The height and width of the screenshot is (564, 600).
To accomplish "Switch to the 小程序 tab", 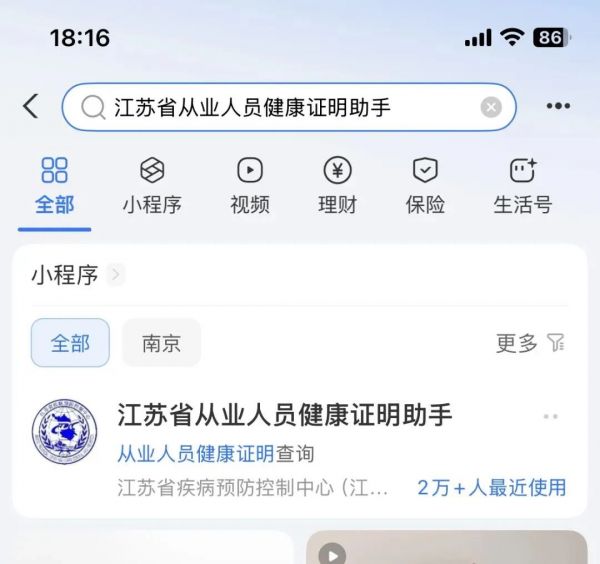I will (152, 186).
